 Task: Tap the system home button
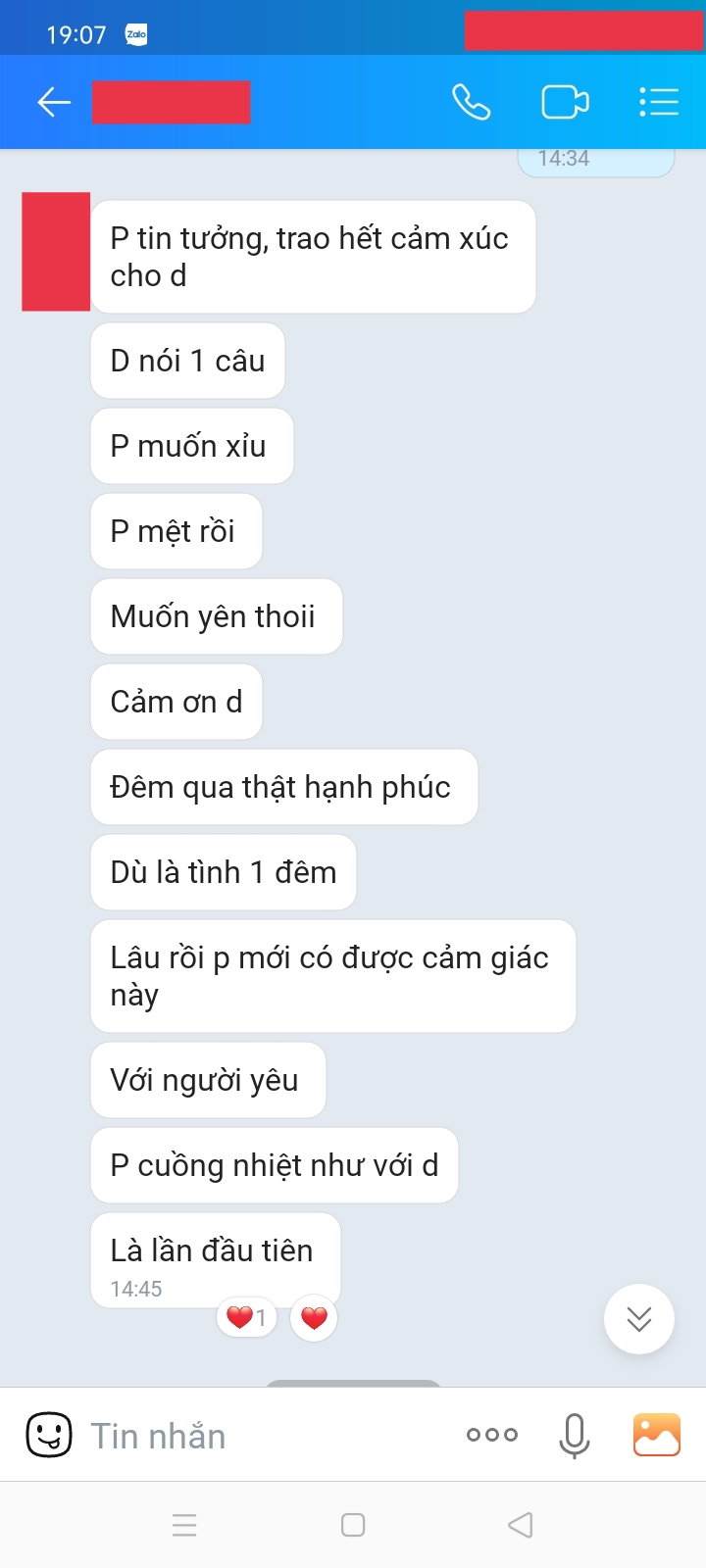(x=353, y=1525)
